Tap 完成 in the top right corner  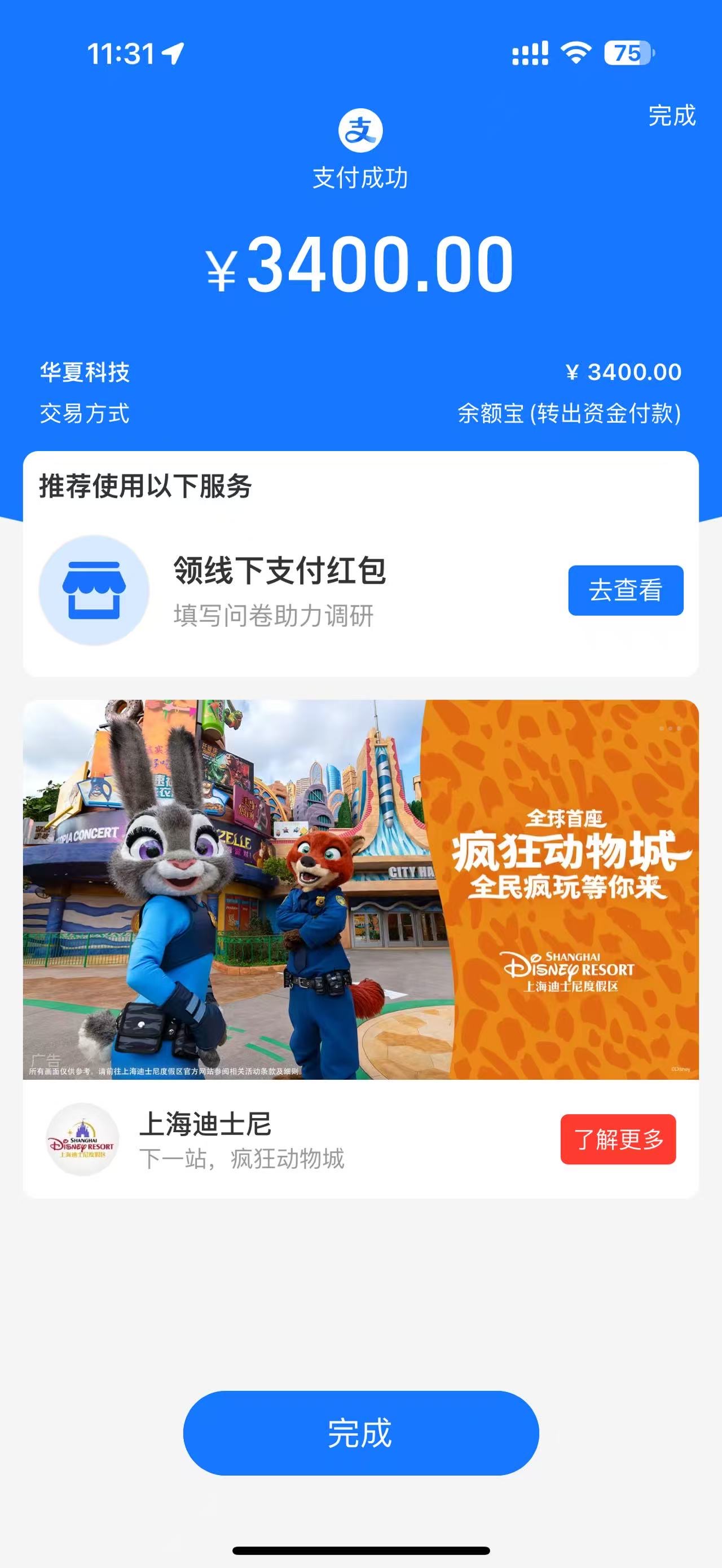tap(671, 116)
